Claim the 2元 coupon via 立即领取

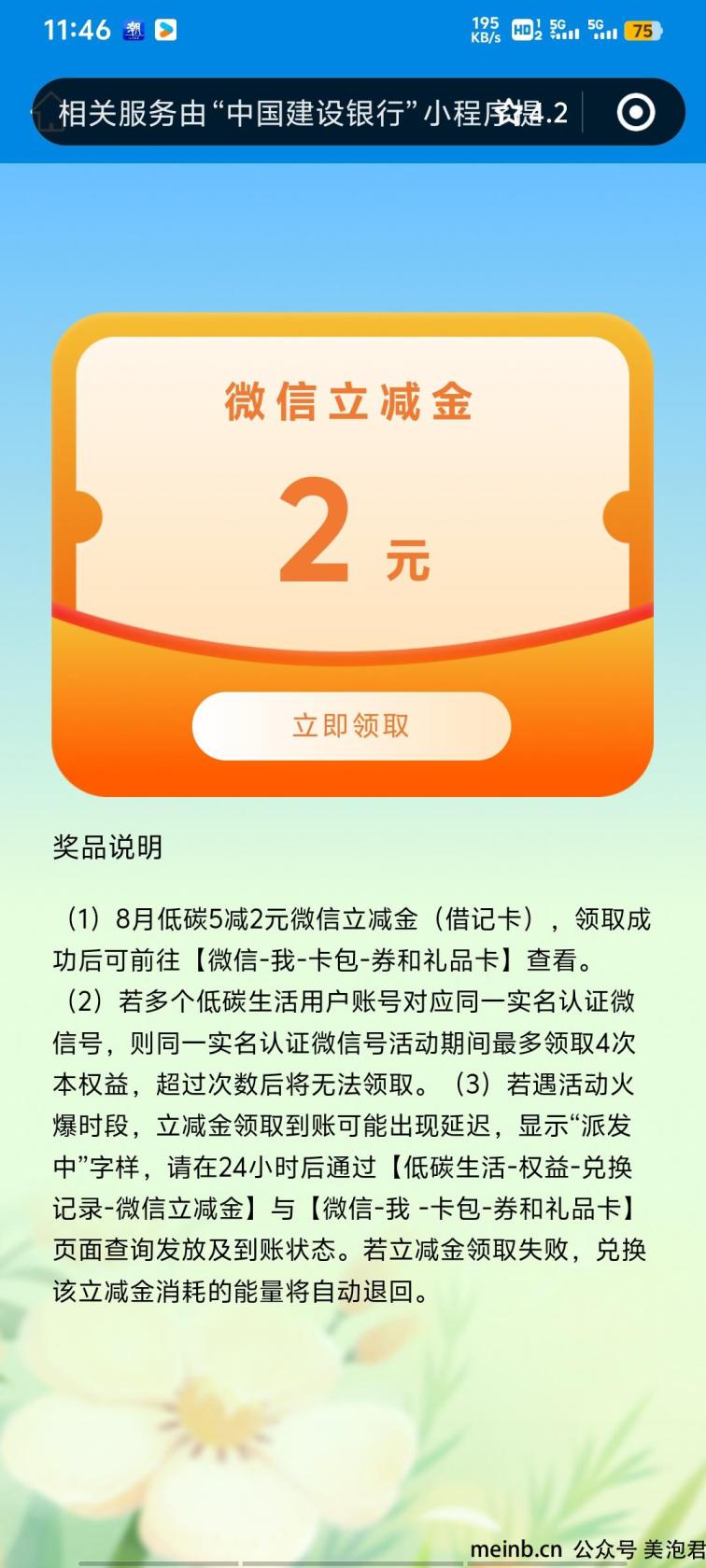coord(351,725)
